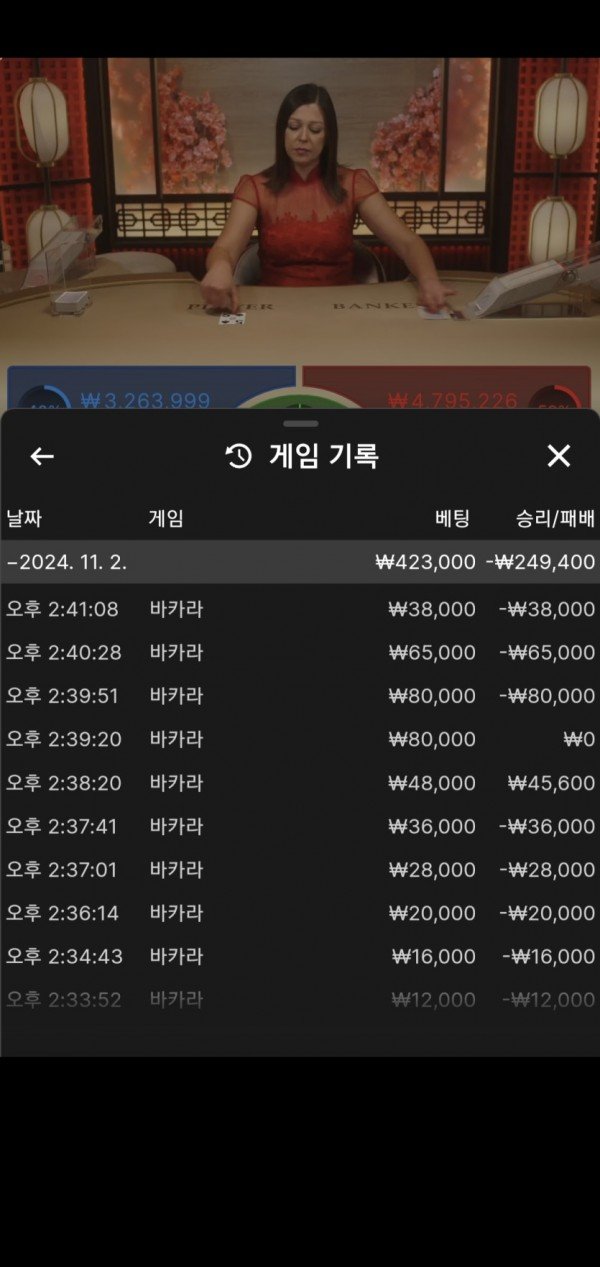Screen dimensions: 600x1267
Task: Open the 오후 2:40:28 baccarat record
Action: click(300, 652)
